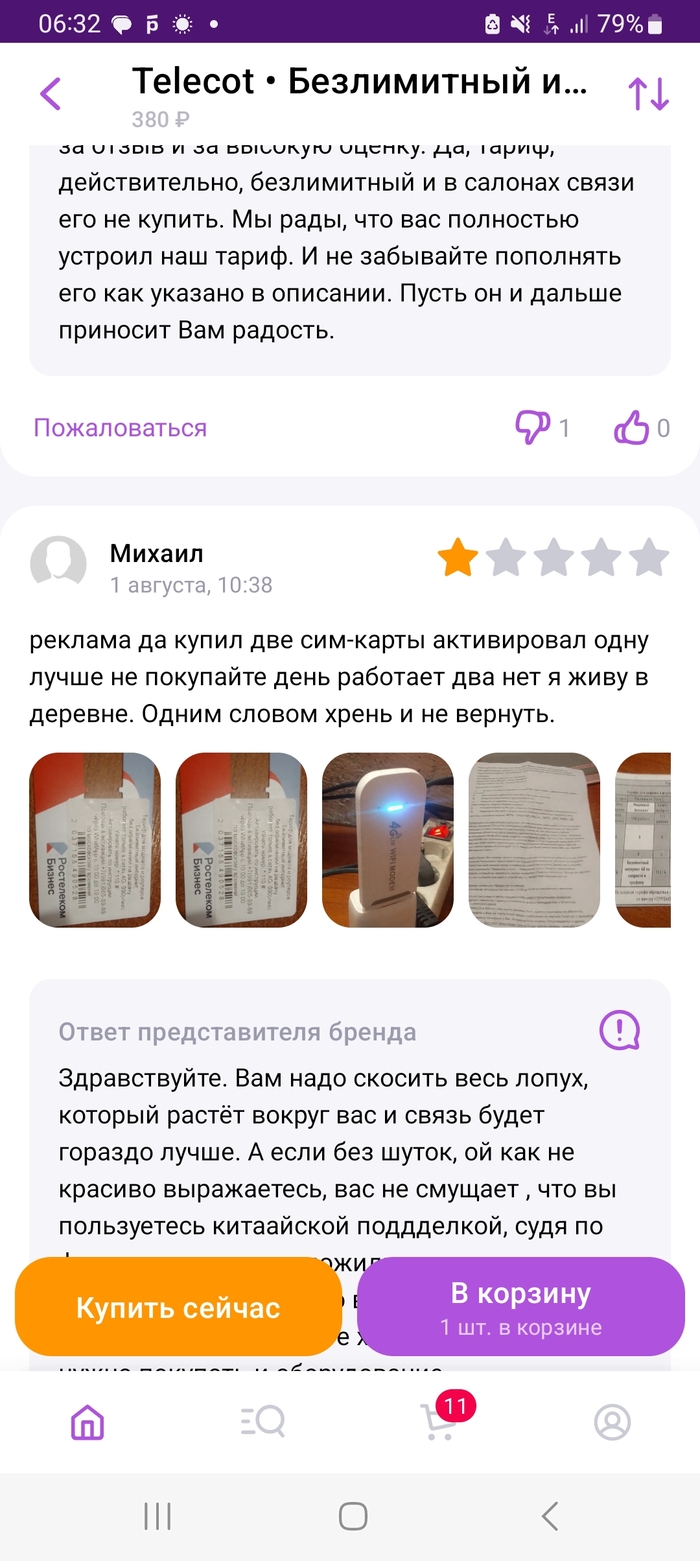Tap the Пожаловаться link
The image size is (700, 1561).
click(120, 428)
